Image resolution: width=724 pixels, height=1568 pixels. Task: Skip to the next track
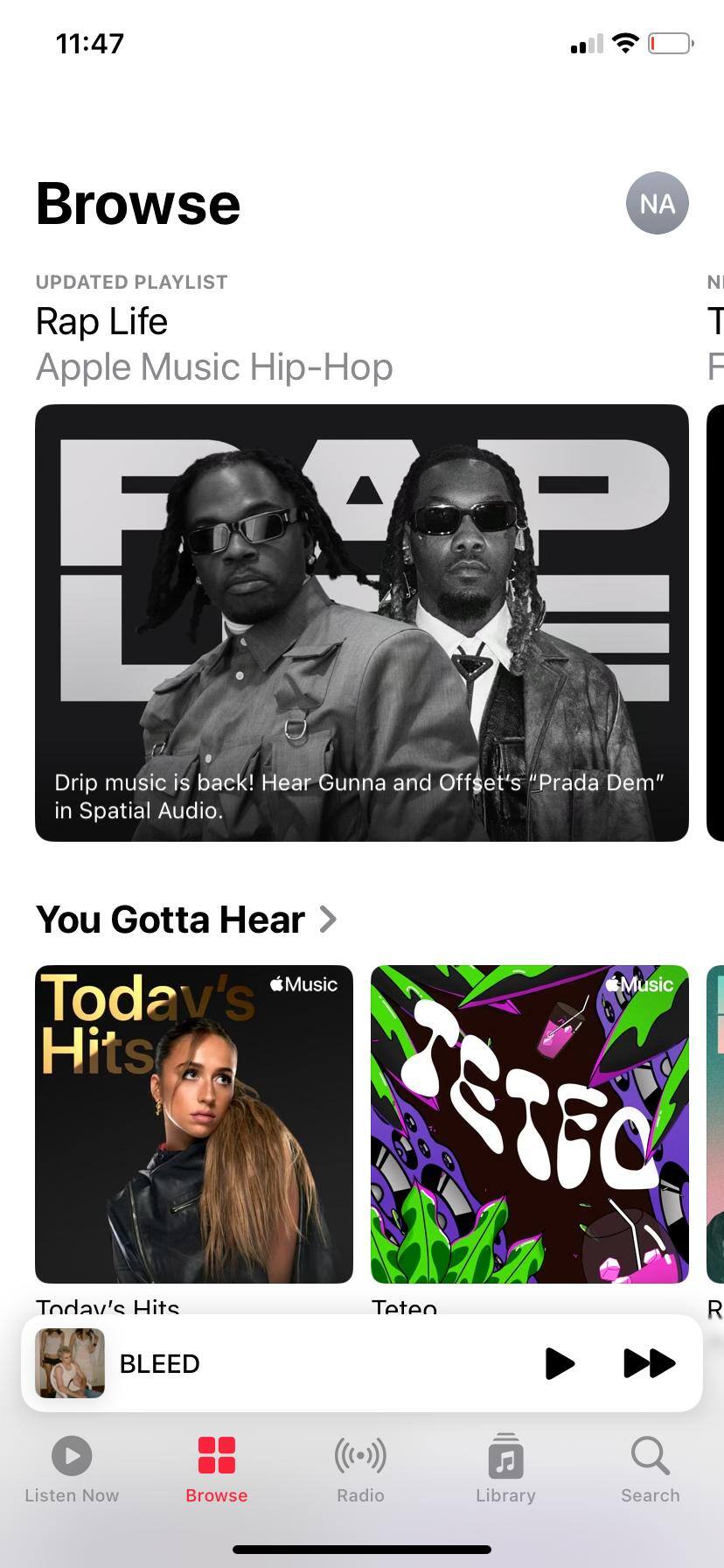(x=649, y=1363)
